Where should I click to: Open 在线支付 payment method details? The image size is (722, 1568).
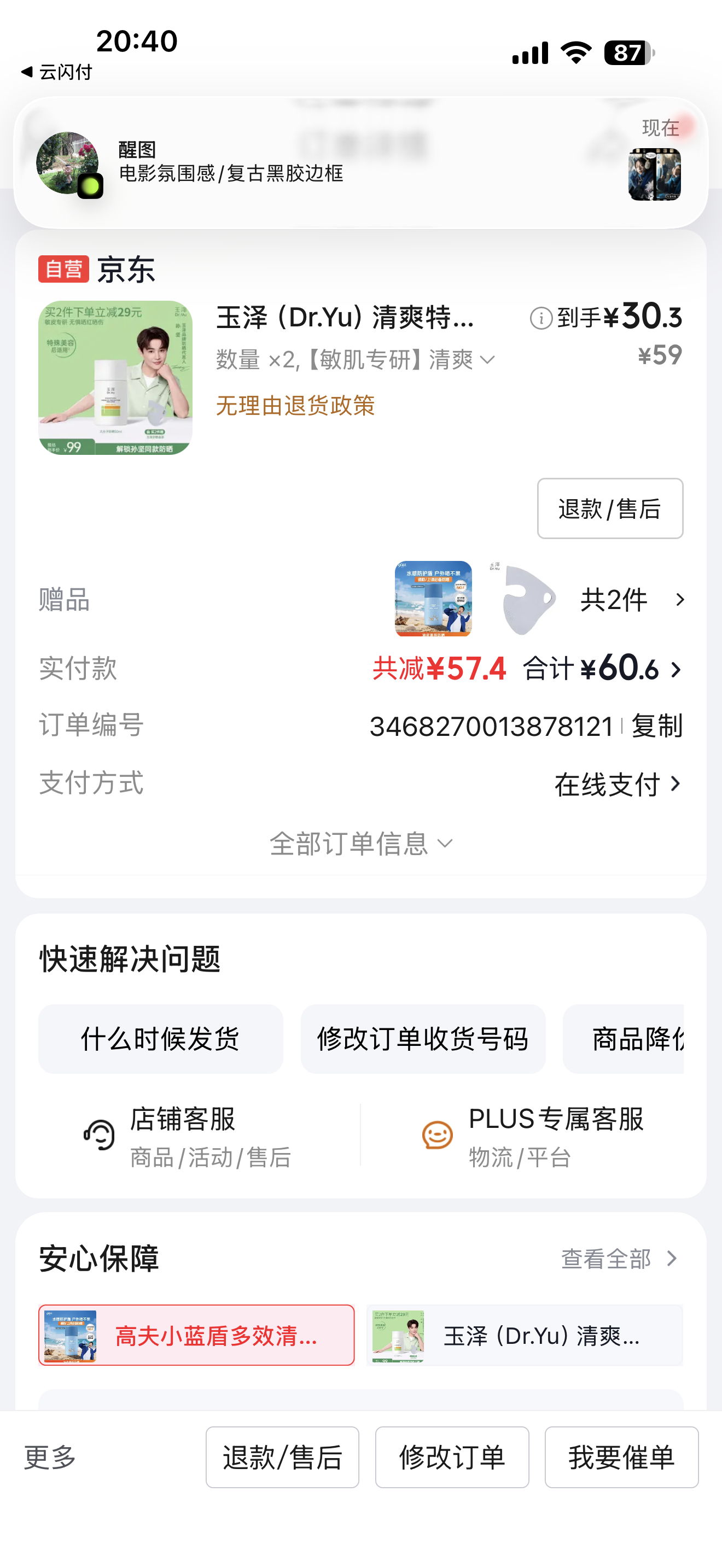click(x=616, y=784)
